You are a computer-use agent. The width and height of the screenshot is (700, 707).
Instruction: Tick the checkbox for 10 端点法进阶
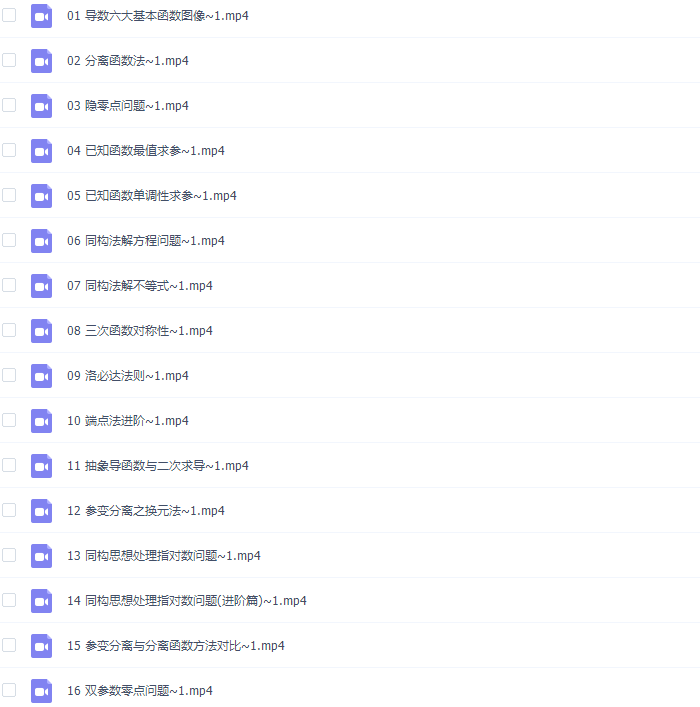click(x=9, y=420)
